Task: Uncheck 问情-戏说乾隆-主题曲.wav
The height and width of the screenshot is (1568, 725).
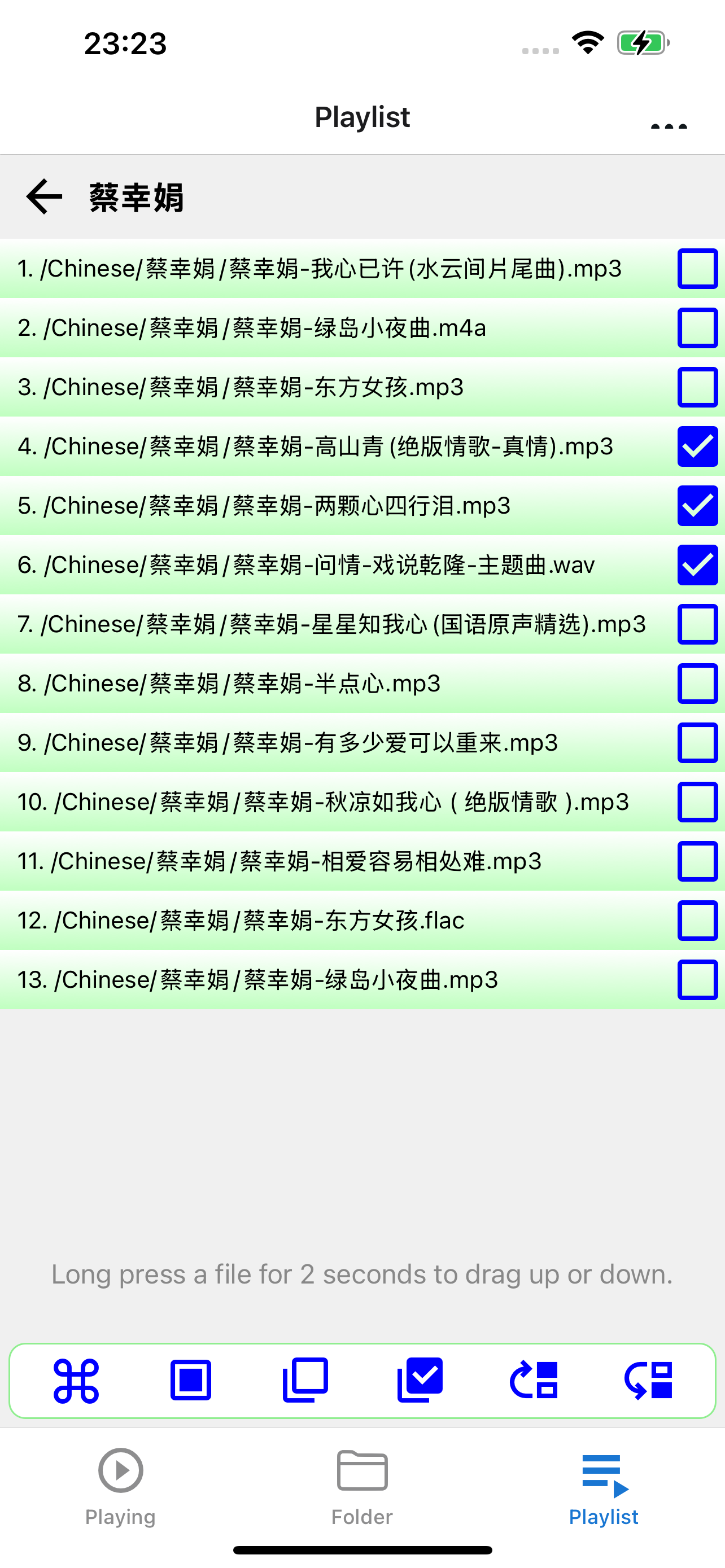Action: point(697,565)
